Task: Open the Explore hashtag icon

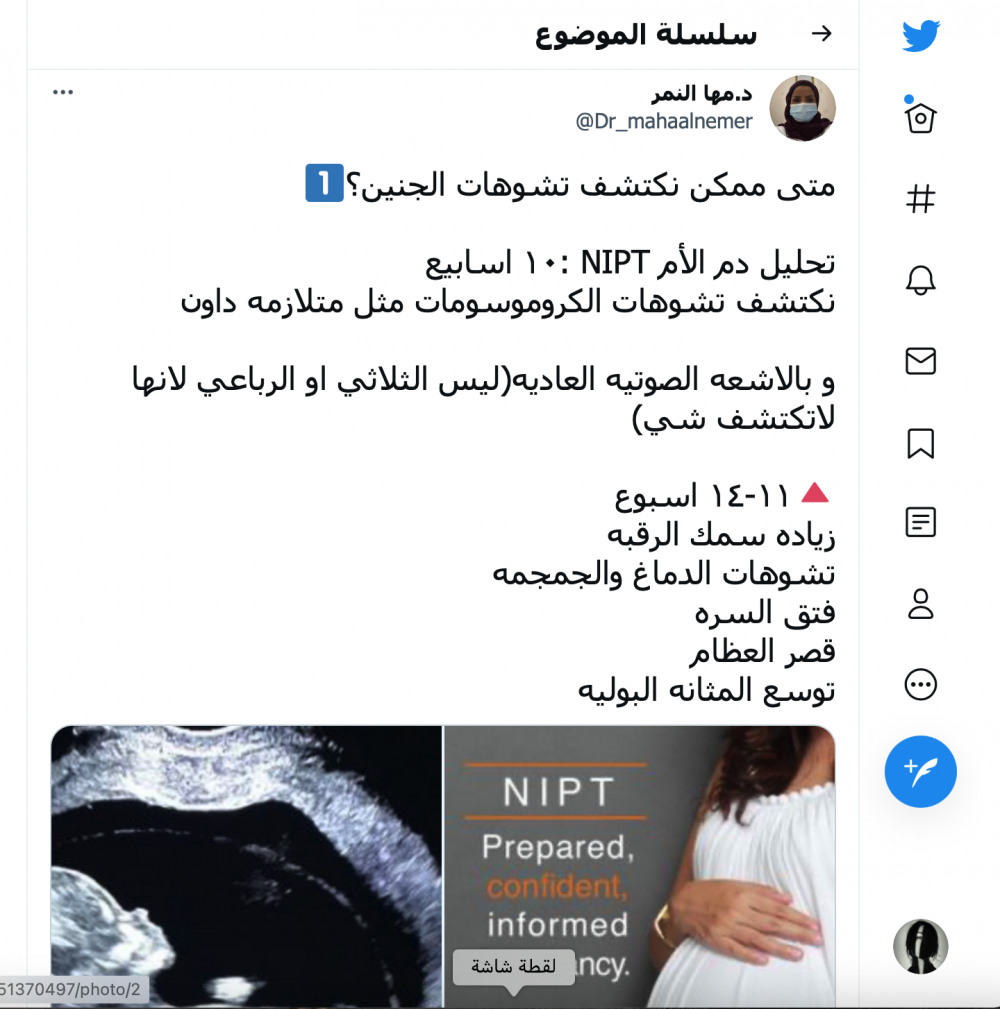Action: point(920,199)
